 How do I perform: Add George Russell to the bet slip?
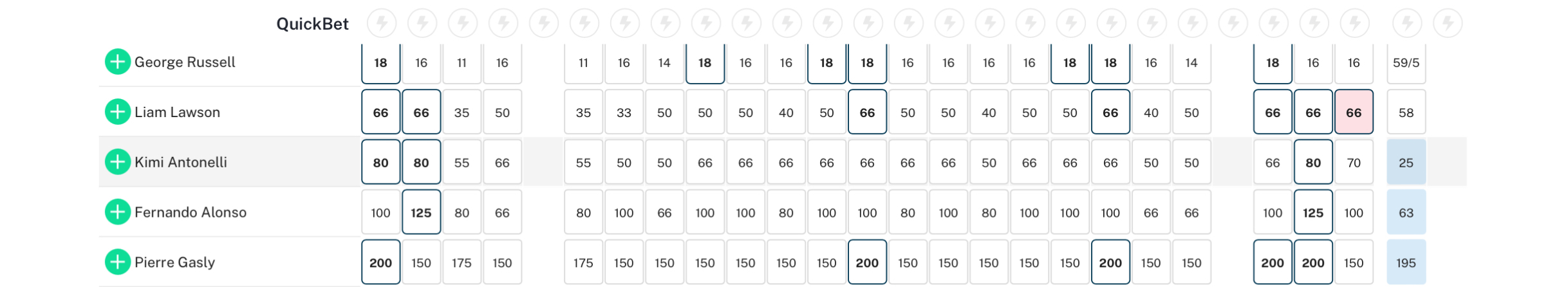point(118,62)
